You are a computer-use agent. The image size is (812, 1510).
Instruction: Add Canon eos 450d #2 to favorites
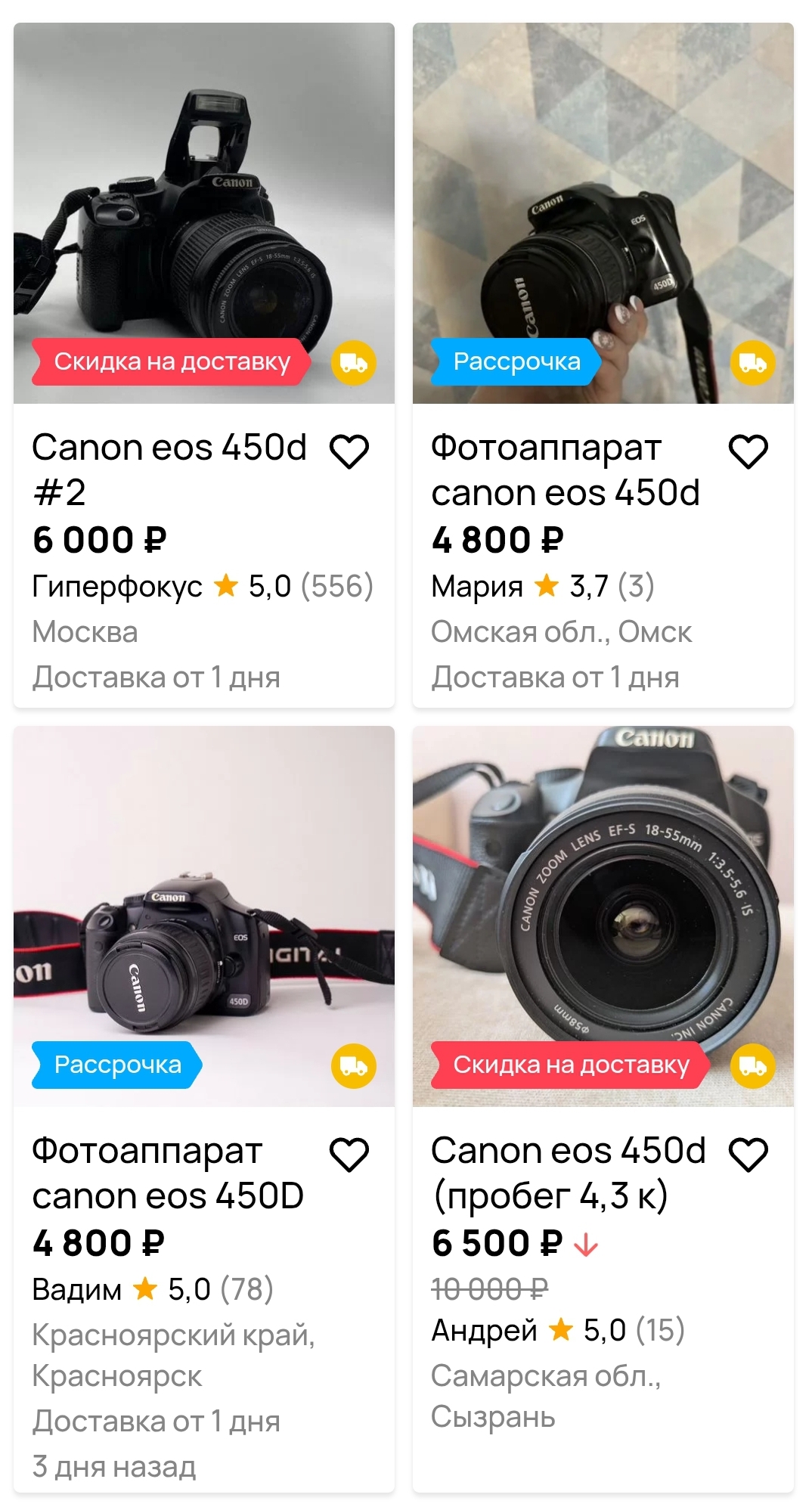[x=349, y=451]
